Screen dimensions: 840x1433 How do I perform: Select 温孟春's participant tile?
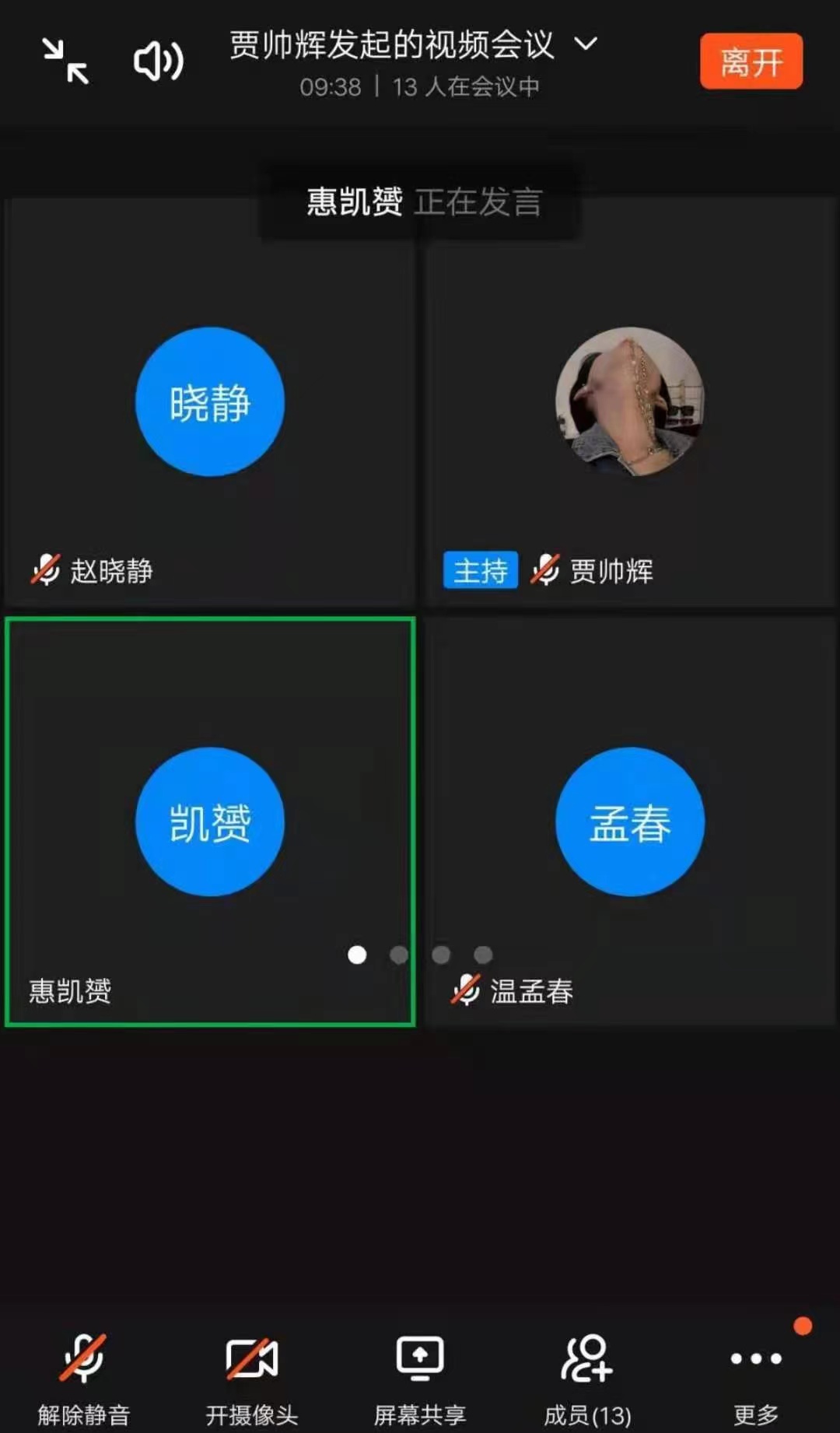(x=630, y=822)
